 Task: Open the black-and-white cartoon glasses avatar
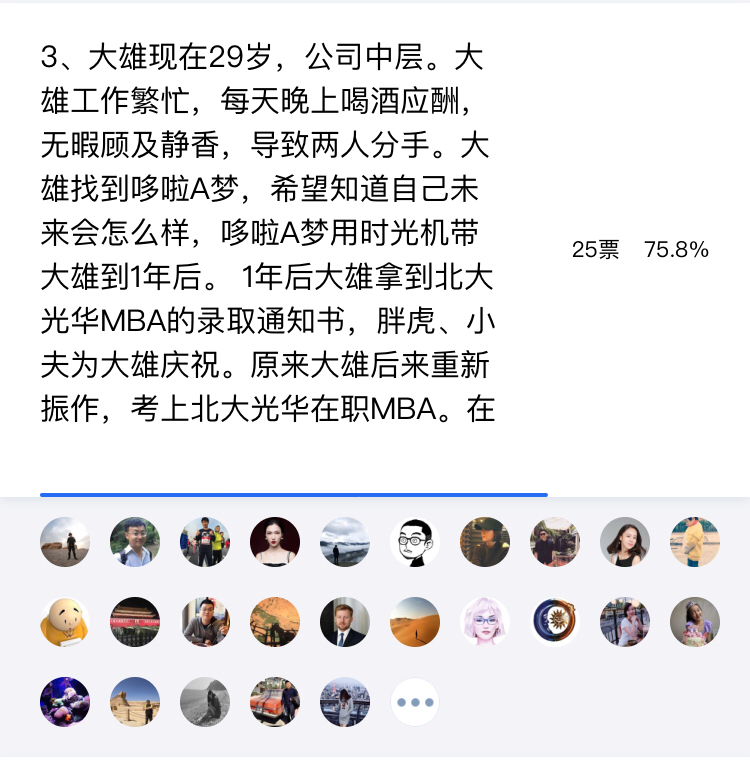(x=415, y=542)
